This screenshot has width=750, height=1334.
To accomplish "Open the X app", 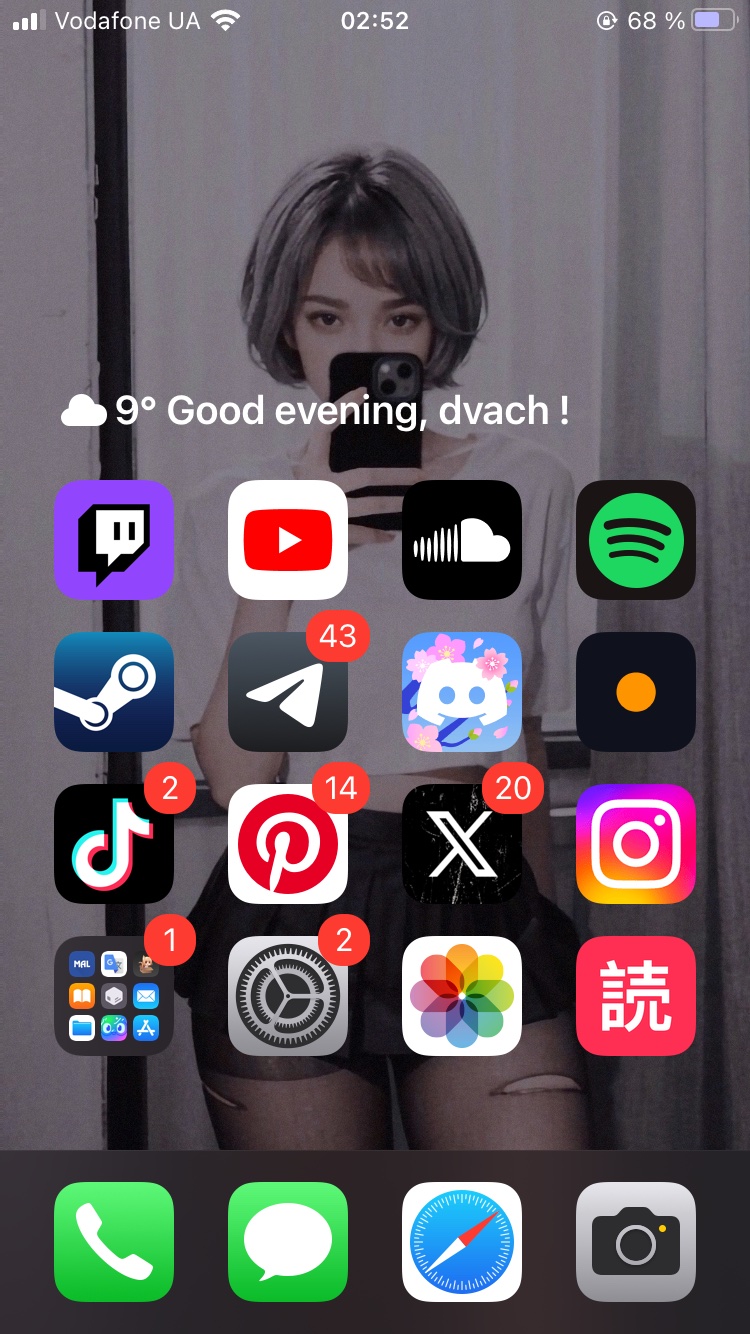I will (x=462, y=844).
